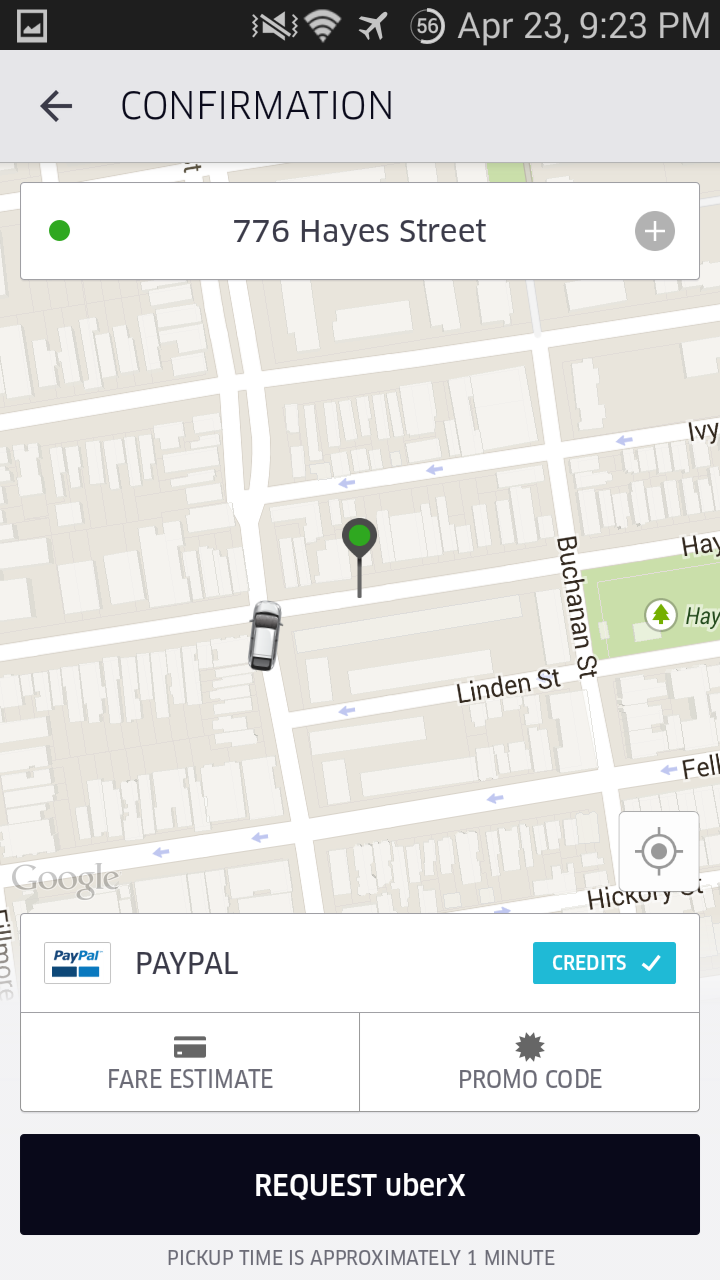
Task: Add a destination with the plus icon
Action: [655, 232]
